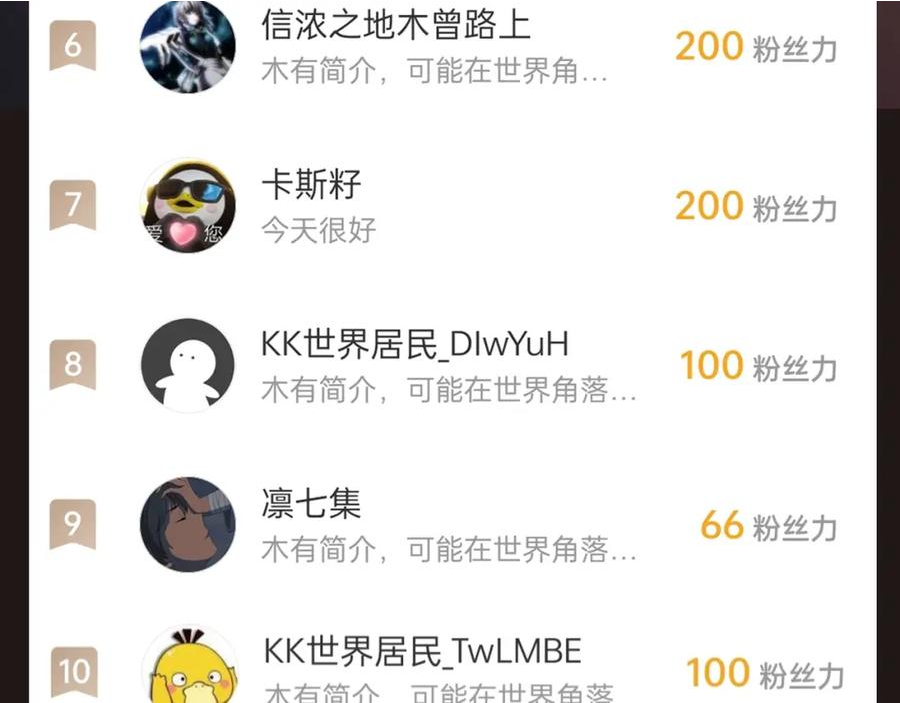This screenshot has width=900, height=703.
Task: Open KK世界居民_DIwYuH's profile row
Action: [x=414, y=344]
